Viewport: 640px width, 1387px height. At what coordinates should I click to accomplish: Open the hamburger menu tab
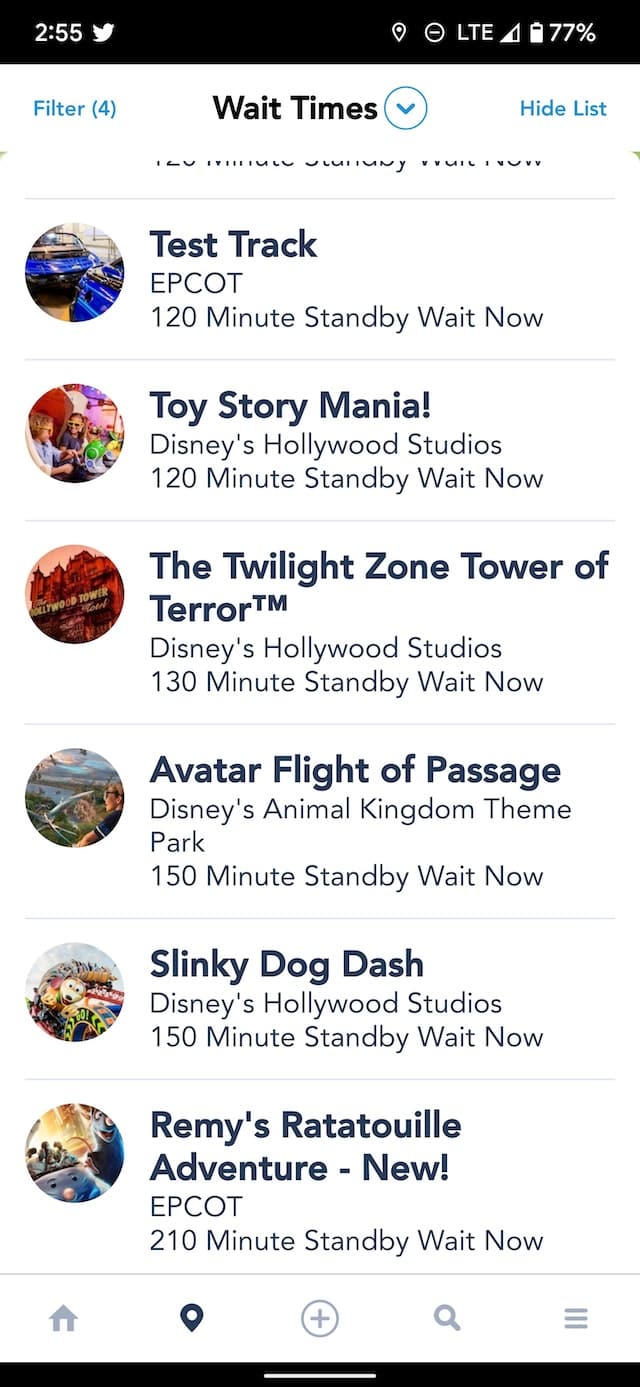(576, 1319)
